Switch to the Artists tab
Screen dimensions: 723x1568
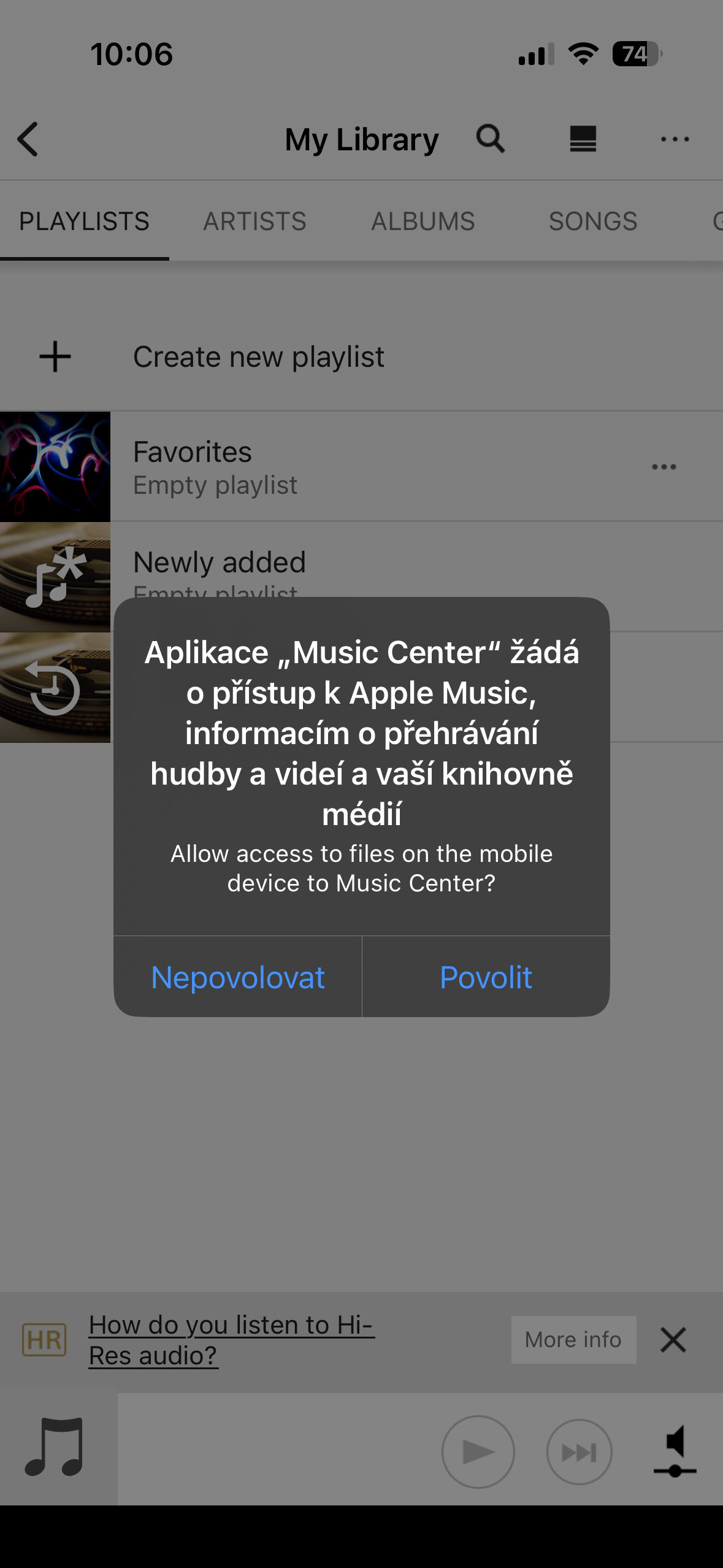click(x=254, y=221)
